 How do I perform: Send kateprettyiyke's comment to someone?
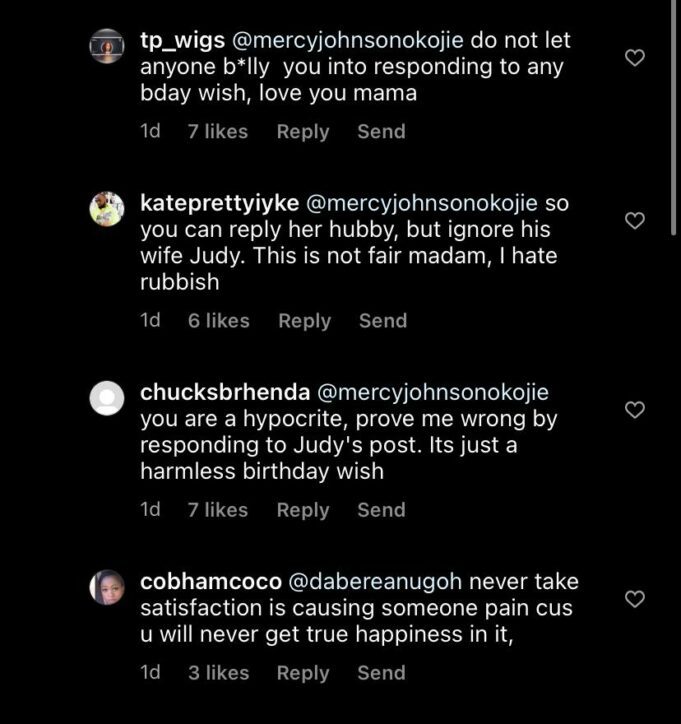pyautogui.click(x=382, y=321)
